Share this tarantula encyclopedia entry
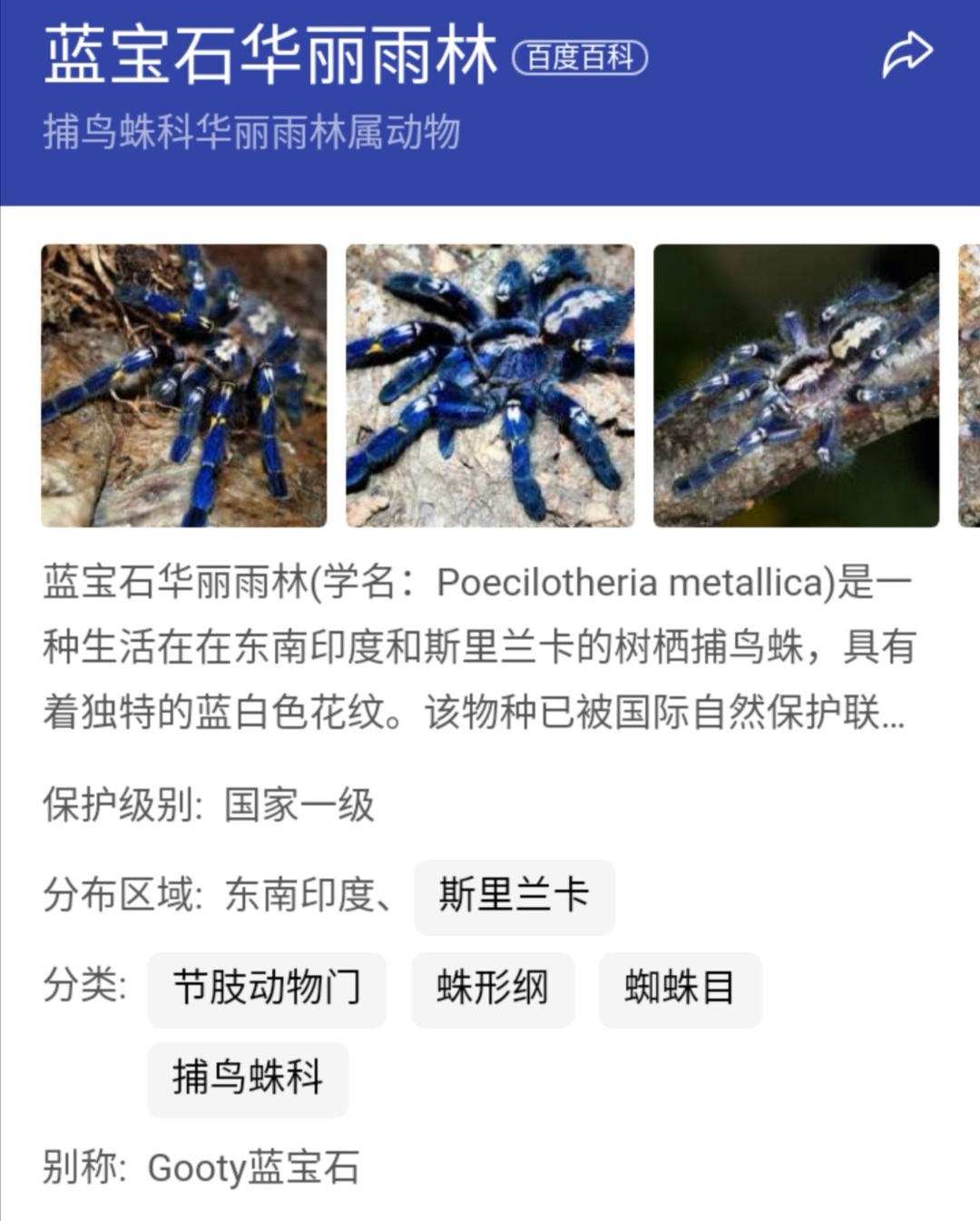 pyautogui.click(x=907, y=55)
